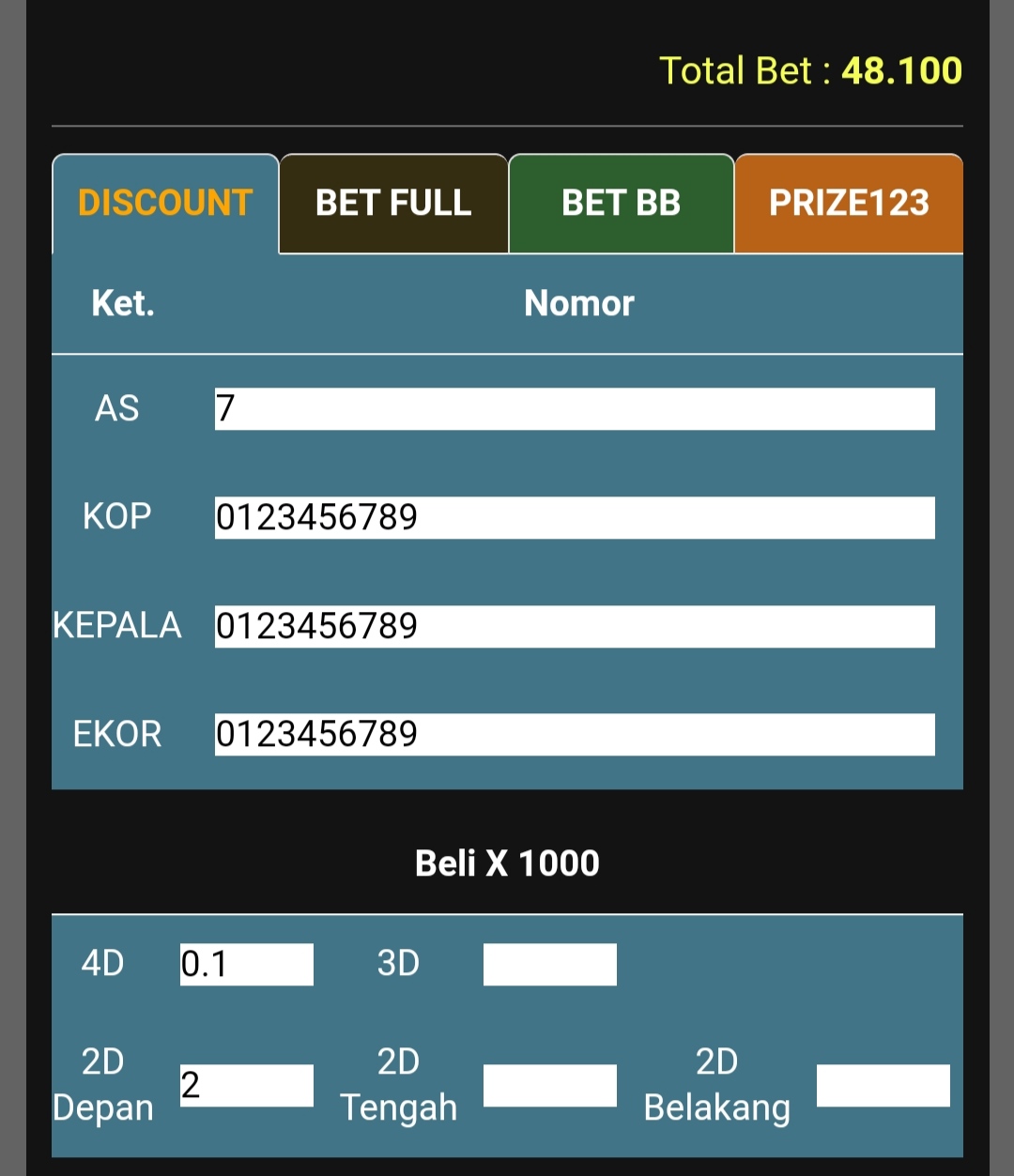Switch to the DISCOUNT tab
1014x1176 pixels.
click(x=165, y=204)
